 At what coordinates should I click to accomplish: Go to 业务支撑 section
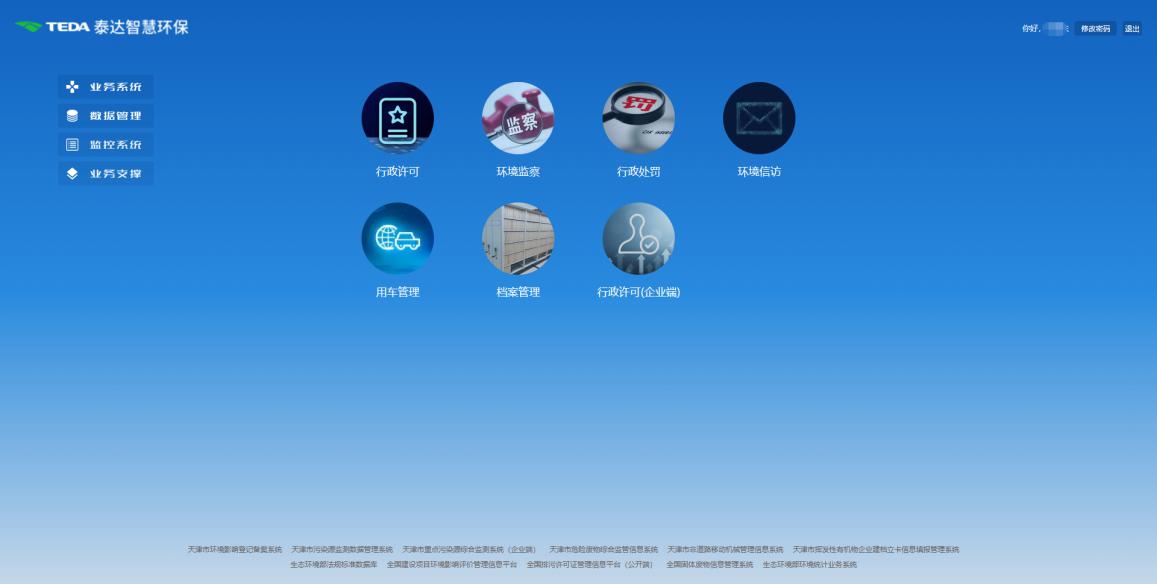(106, 174)
